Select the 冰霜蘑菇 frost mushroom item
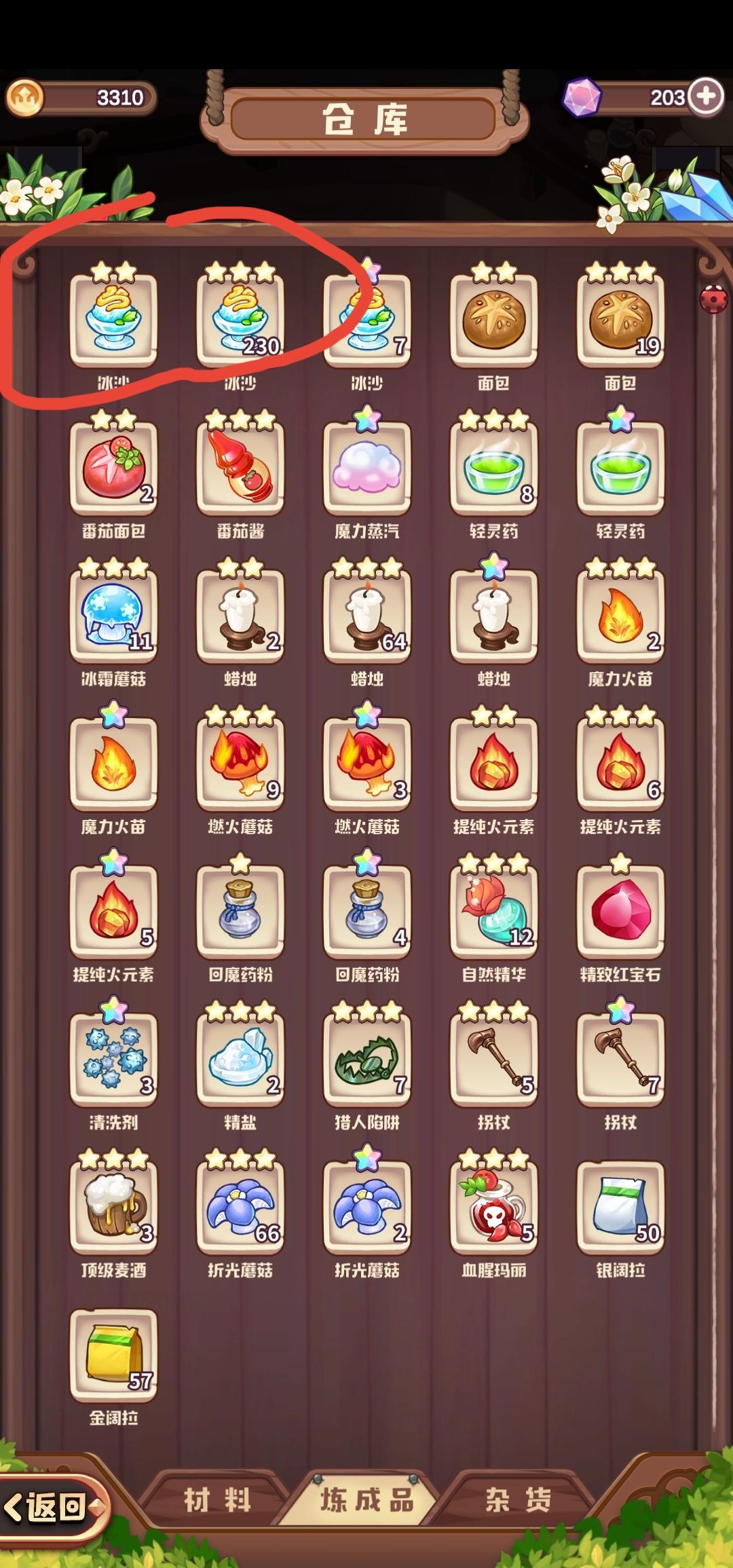This screenshot has height=1568, width=733. tap(113, 614)
